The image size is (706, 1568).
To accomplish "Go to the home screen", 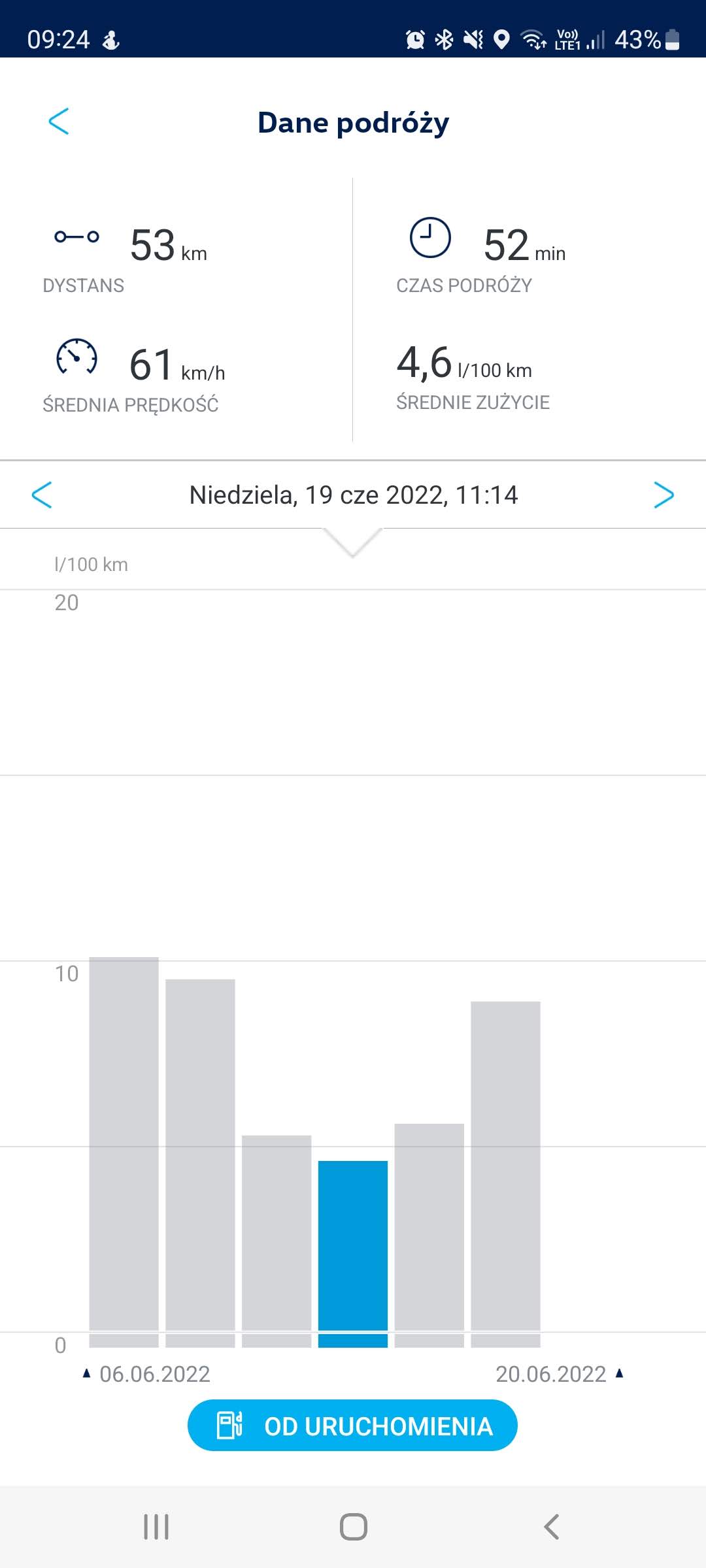I will (x=353, y=1527).
